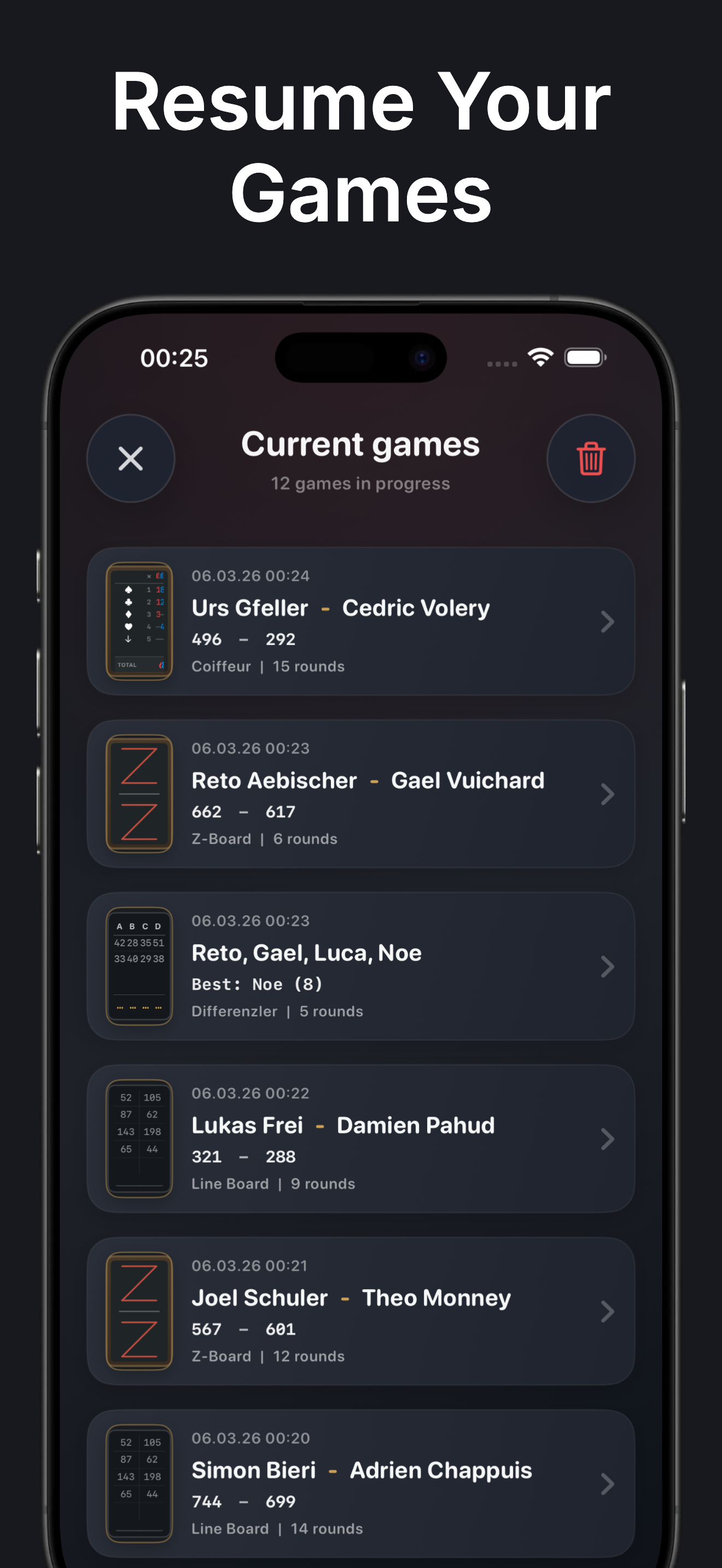Dismiss the Current games screen
The width and height of the screenshot is (722, 1568).
click(x=130, y=459)
